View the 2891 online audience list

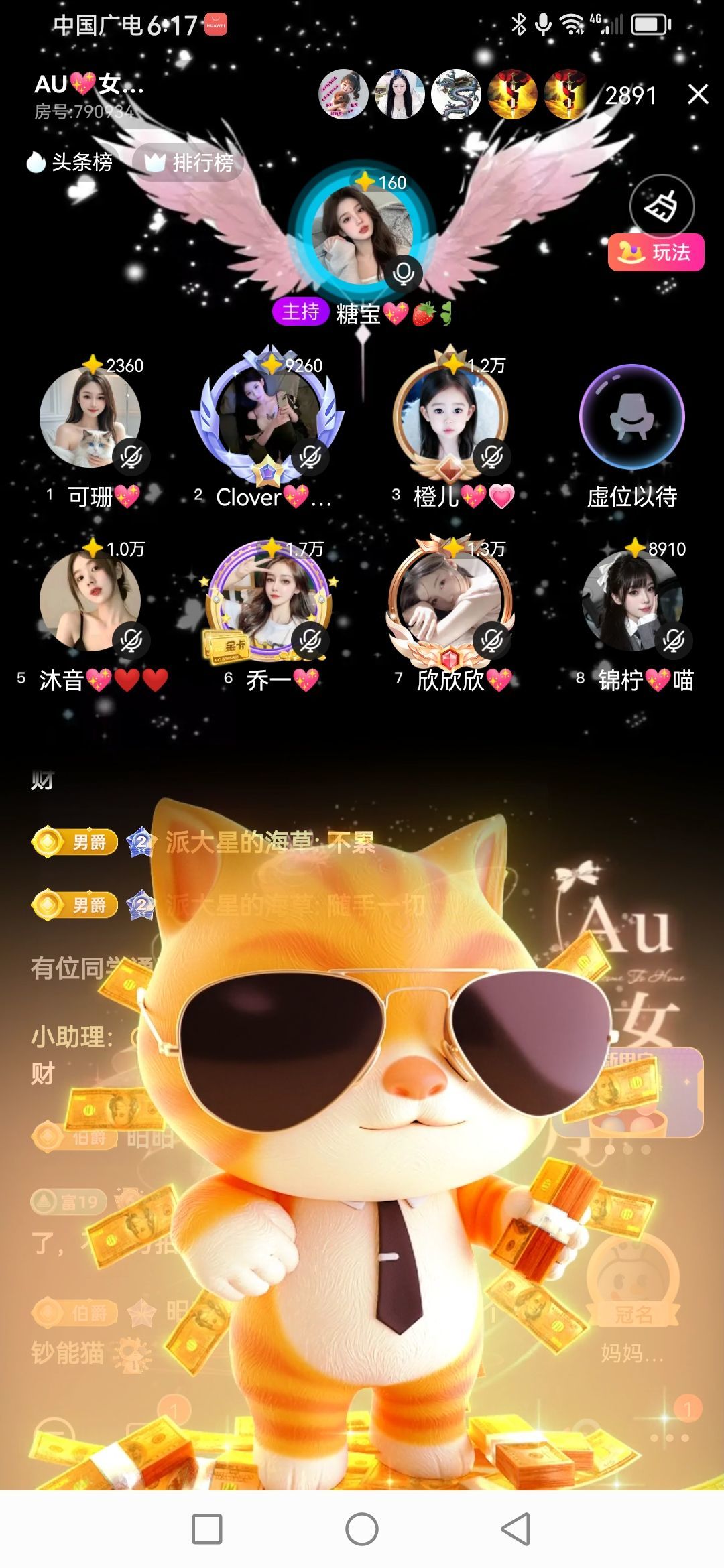(x=630, y=96)
